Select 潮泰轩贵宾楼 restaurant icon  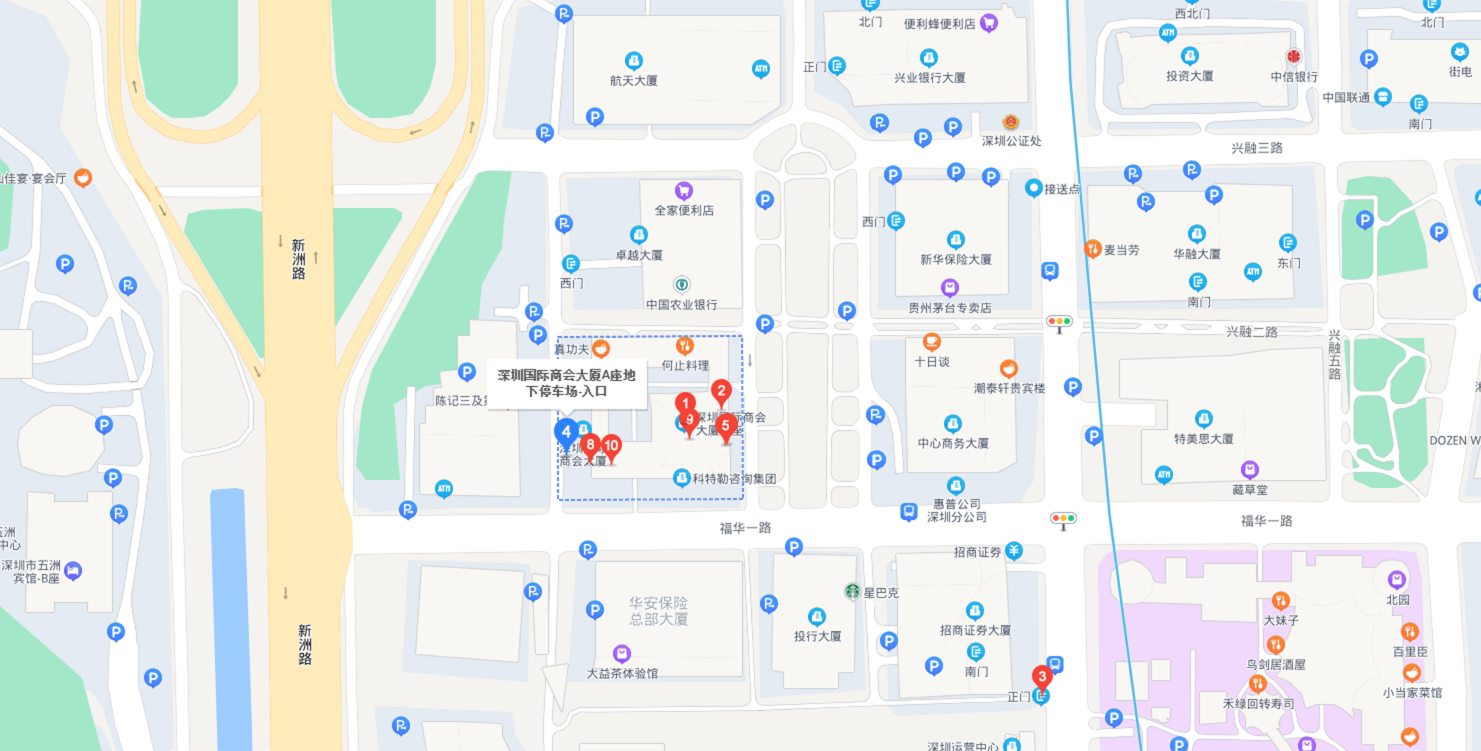click(x=1009, y=369)
